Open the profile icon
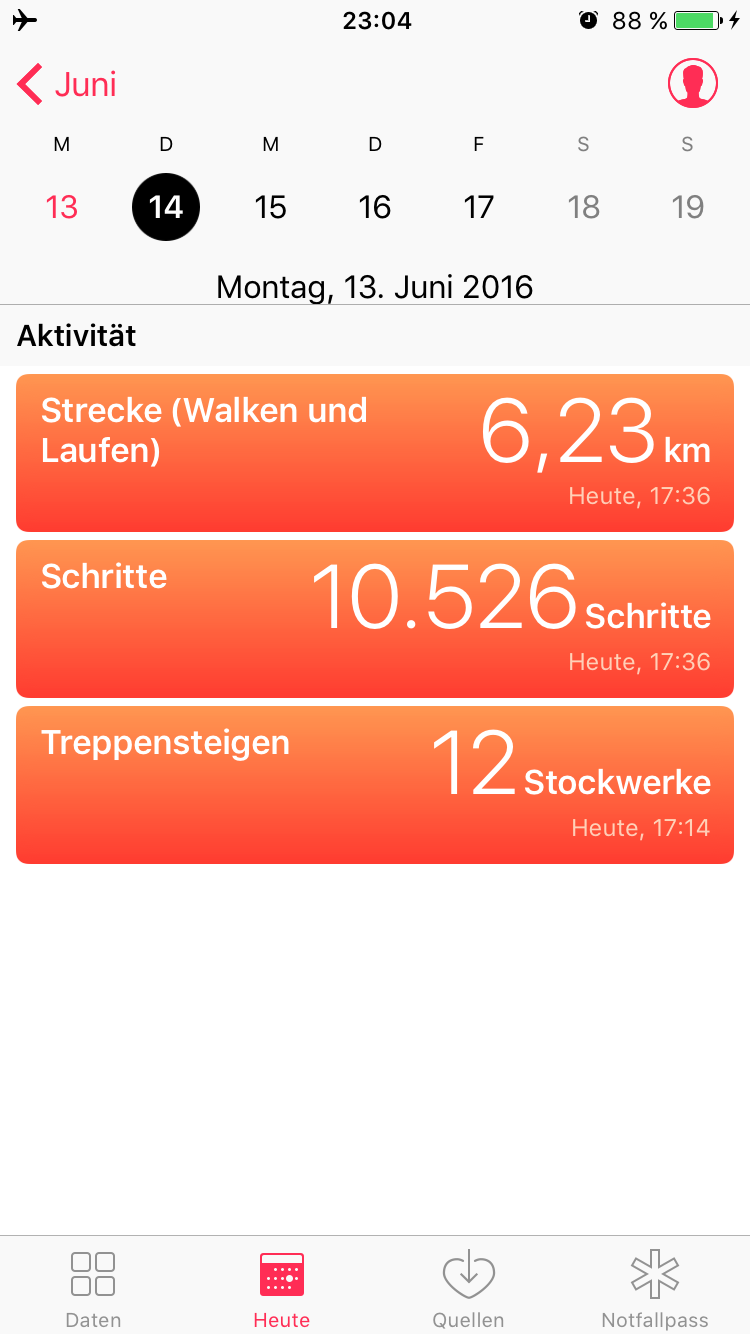This screenshot has width=750, height=1334. (x=693, y=83)
